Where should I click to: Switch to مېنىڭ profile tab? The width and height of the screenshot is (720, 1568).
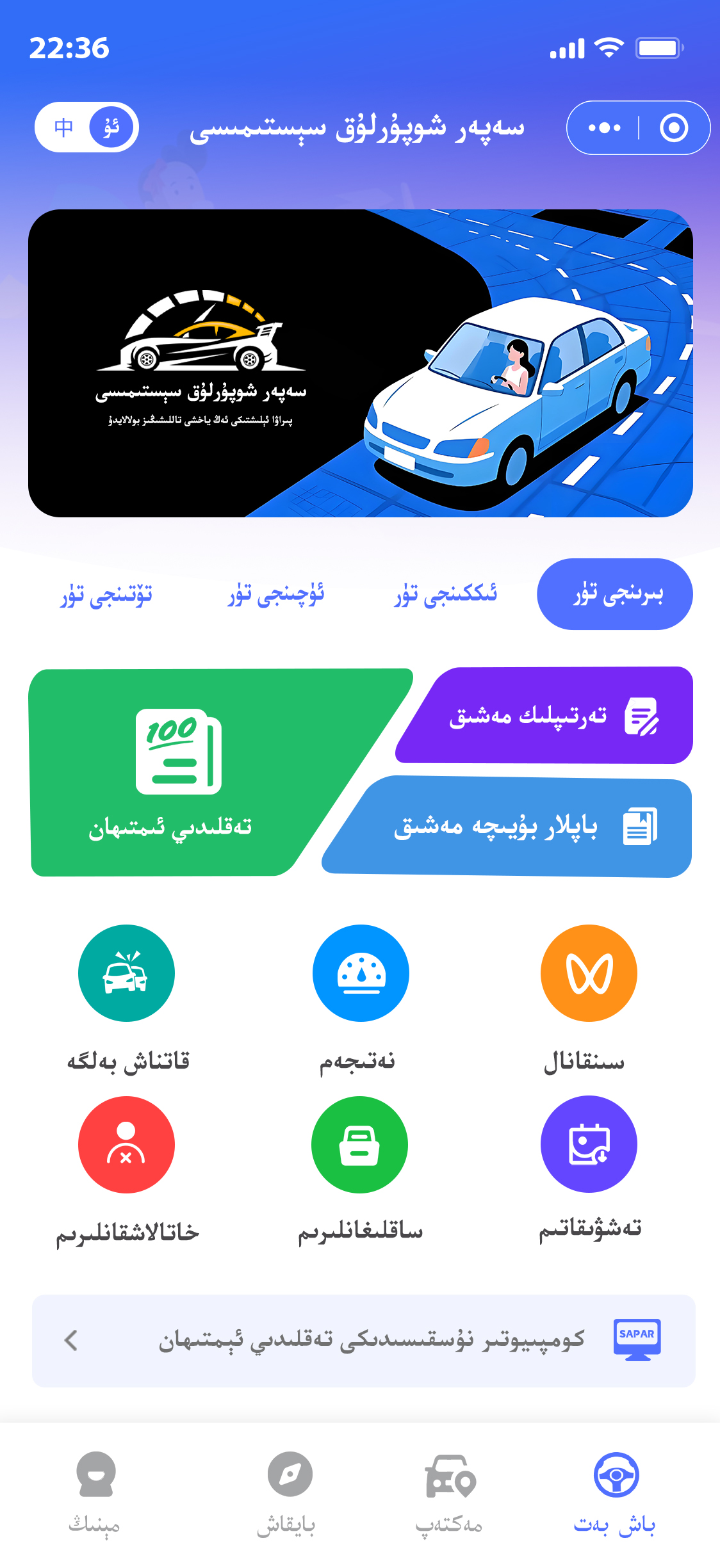pyautogui.click(x=95, y=1493)
